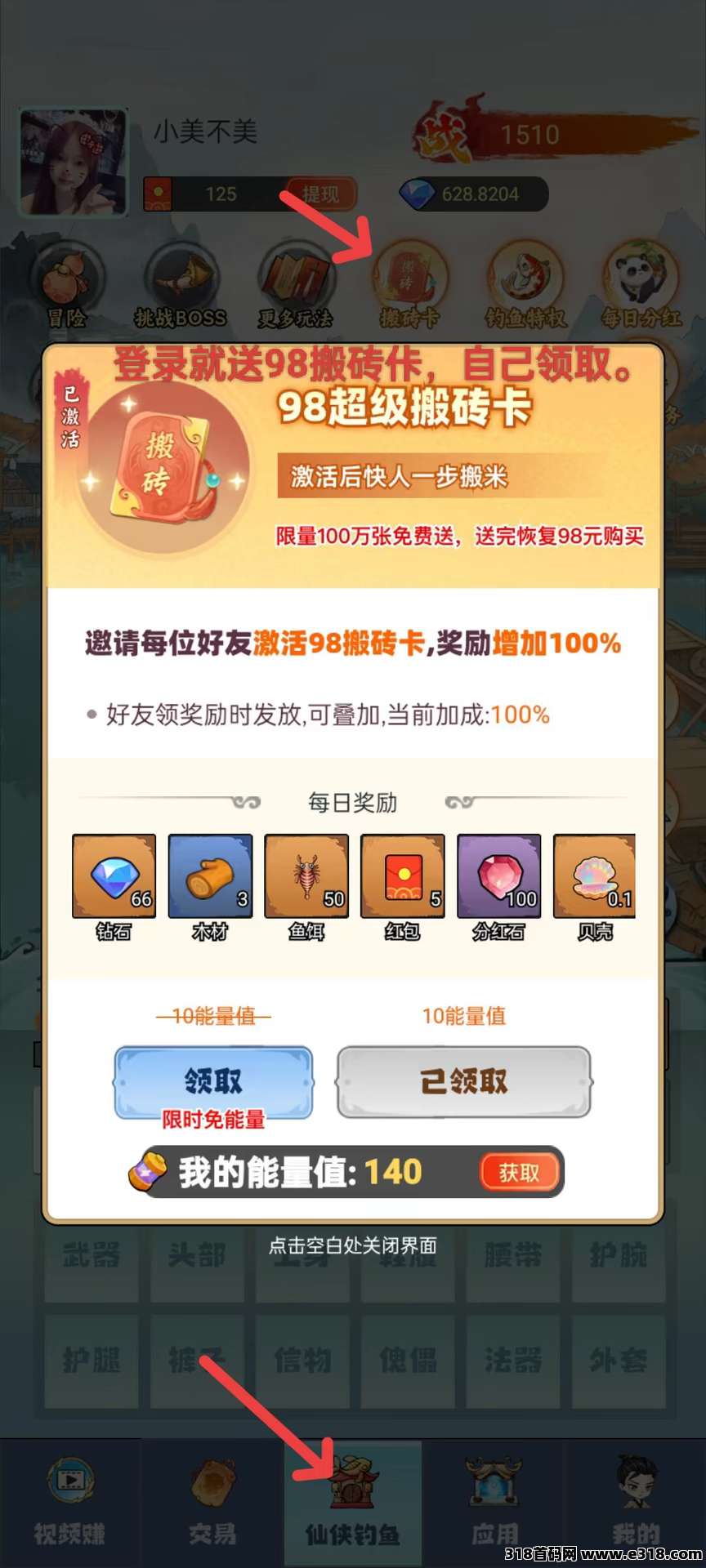View the 木材 daily reward item

(210, 876)
